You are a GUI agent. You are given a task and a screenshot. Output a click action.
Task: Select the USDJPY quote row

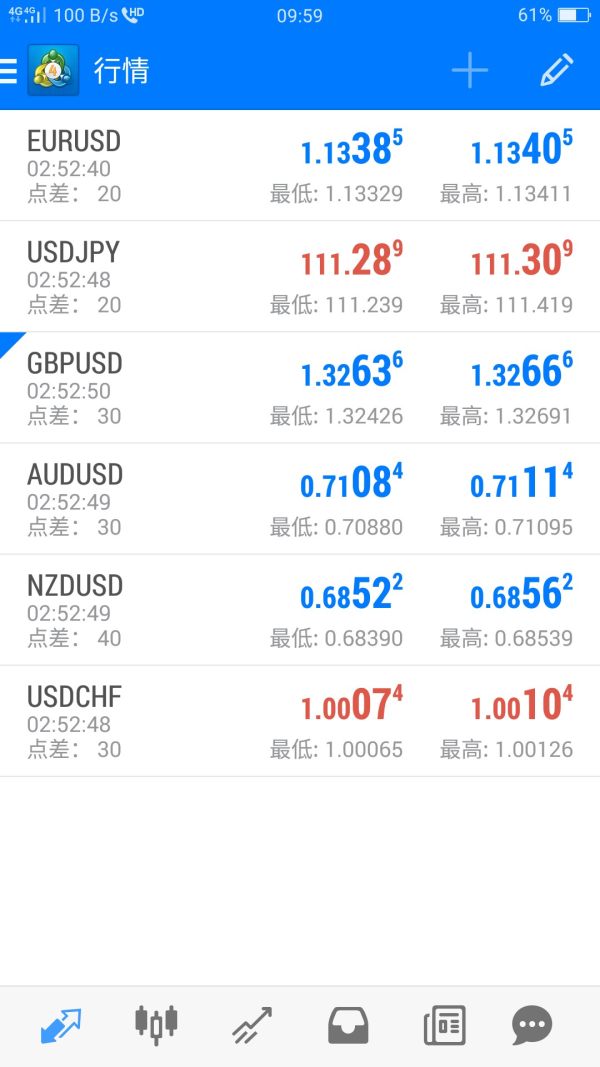(x=300, y=277)
